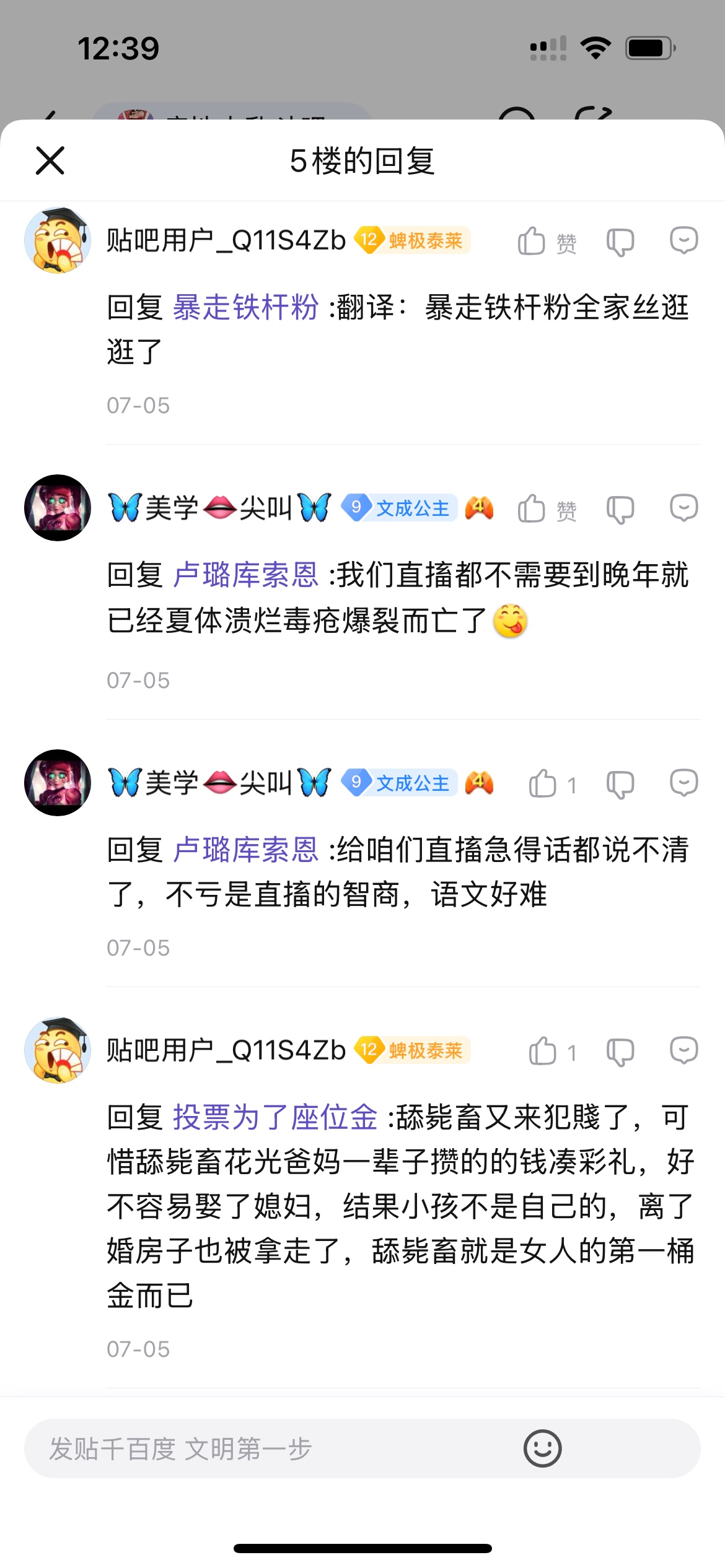
Task: Open mentioned user 投票为了座位金's profile
Action: click(x=275, y=1118)
